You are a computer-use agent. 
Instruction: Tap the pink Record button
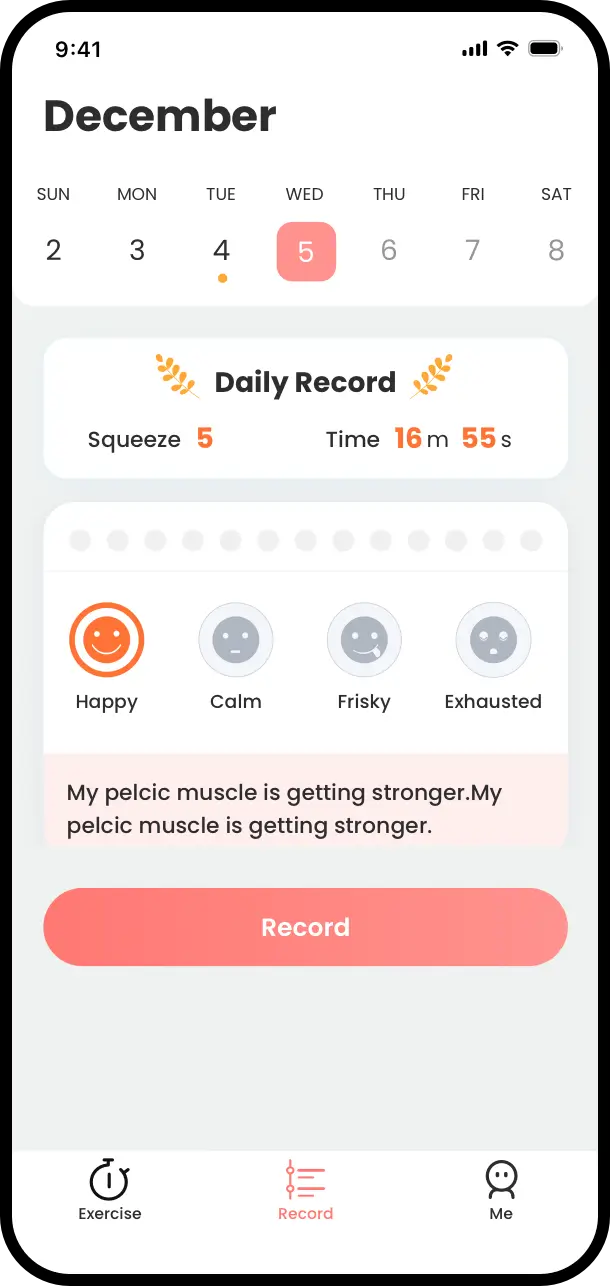pyautogui.click(x=305, y=927)
